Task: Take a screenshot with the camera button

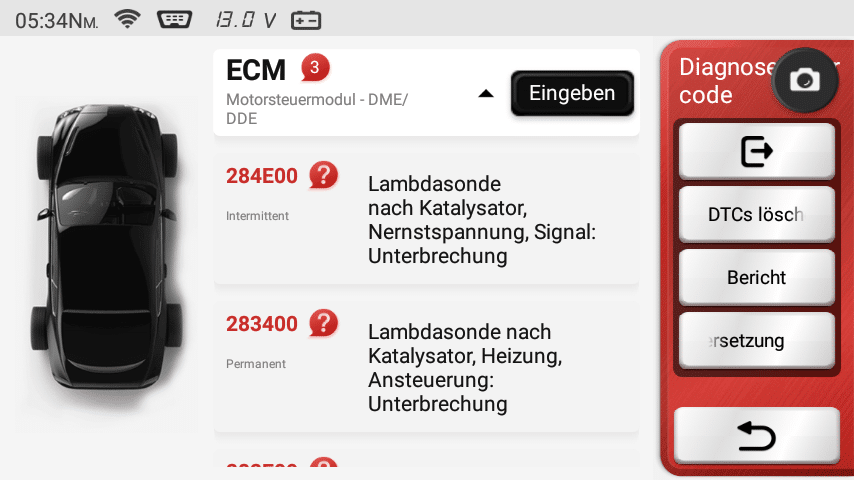Action: tap(805, 81)
